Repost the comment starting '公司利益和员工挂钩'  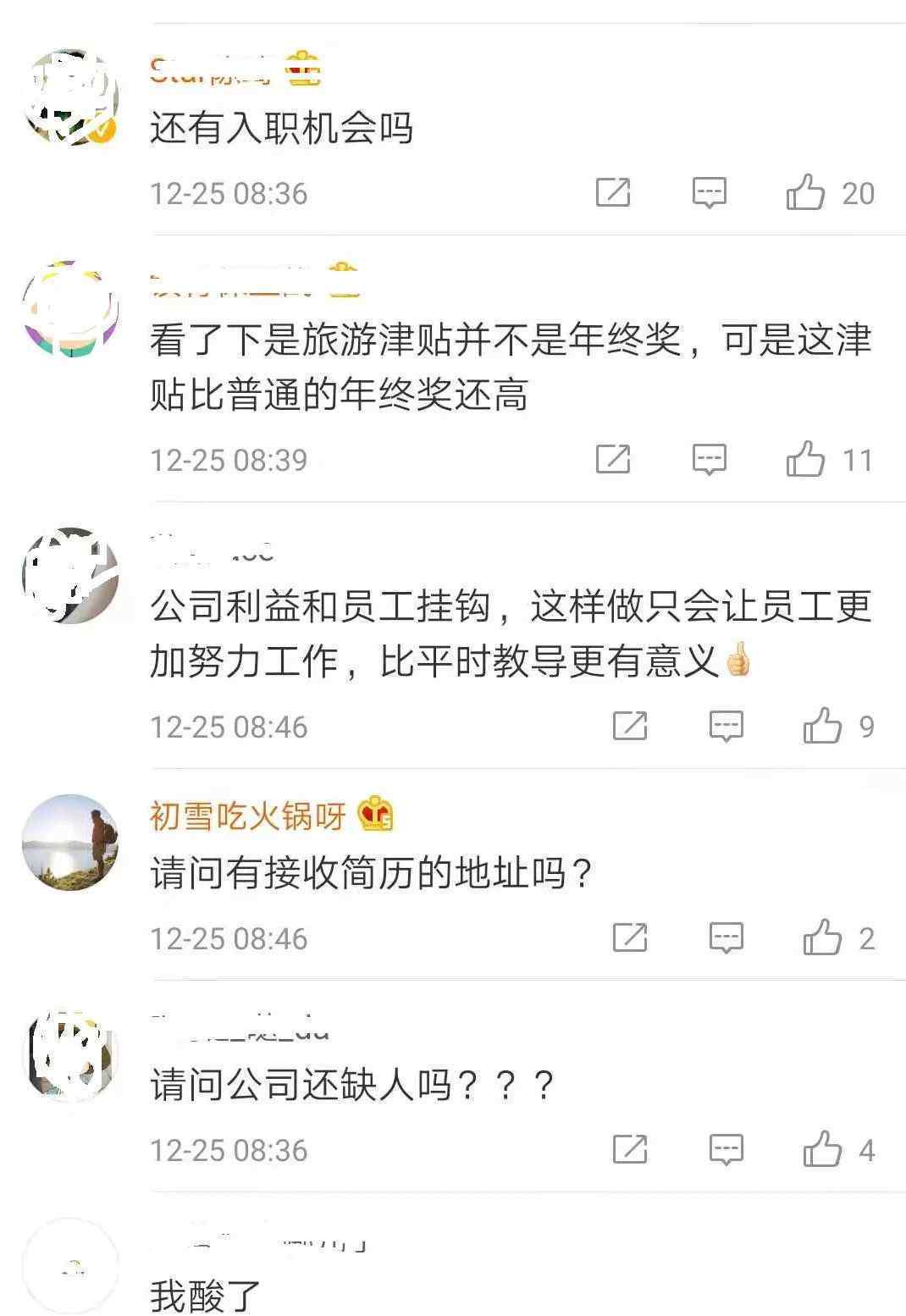(630, 726)
